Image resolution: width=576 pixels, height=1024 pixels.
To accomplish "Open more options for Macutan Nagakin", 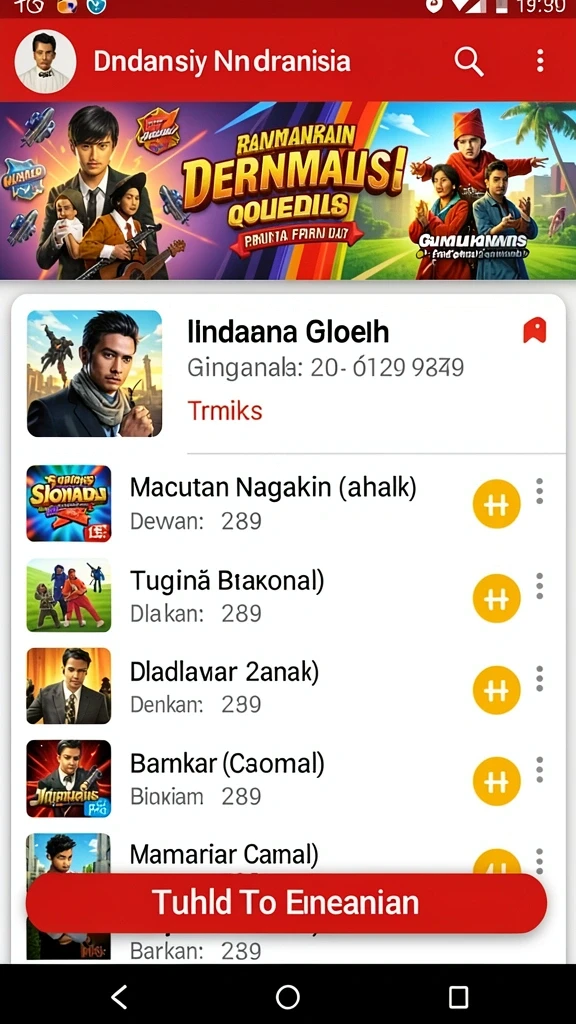I will (539, 491).
